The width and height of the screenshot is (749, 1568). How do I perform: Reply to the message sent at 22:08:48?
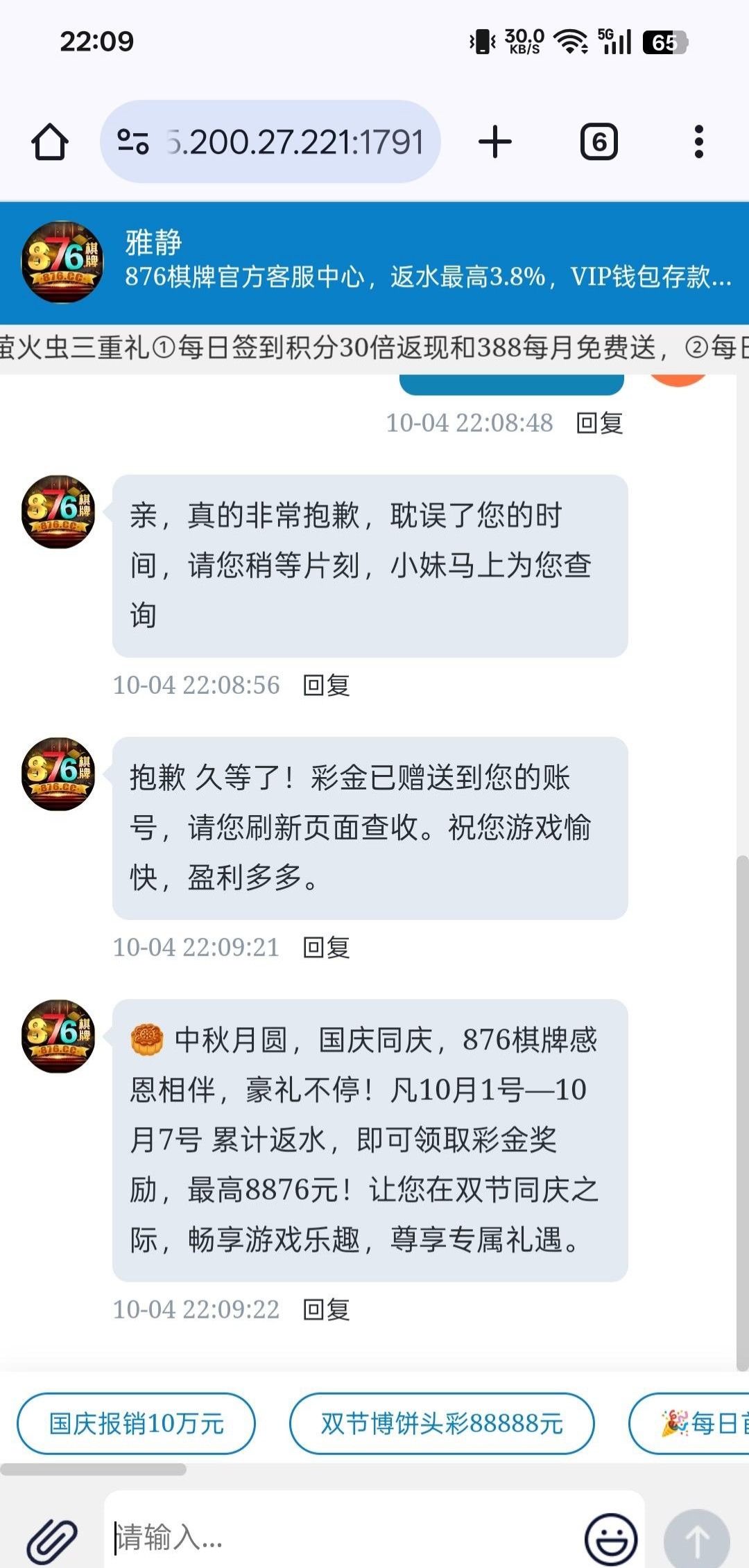tap(599, 423)
